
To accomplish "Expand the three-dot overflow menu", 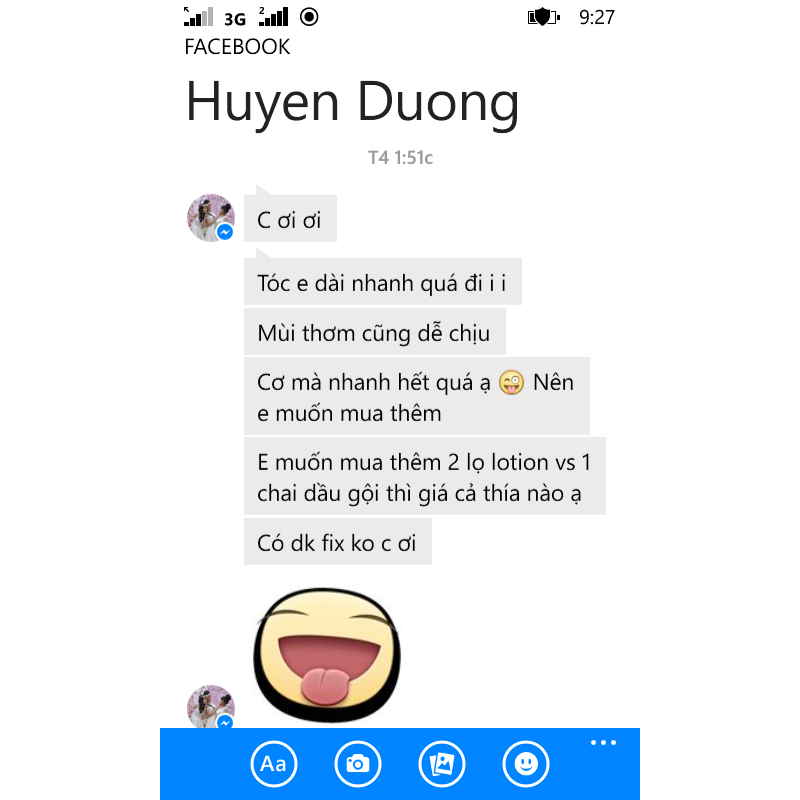I will tap(603, 742).
